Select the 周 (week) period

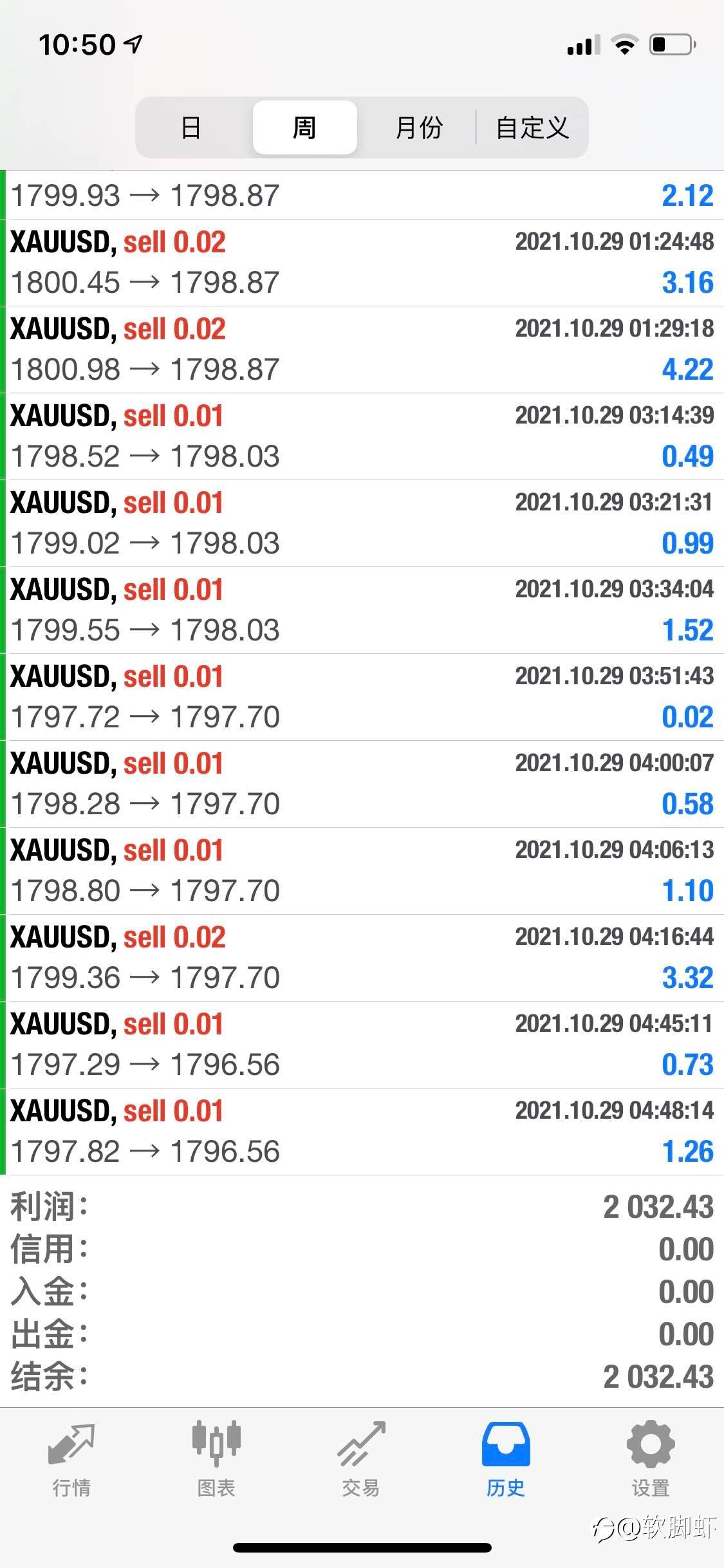click(x=304, y=127)
